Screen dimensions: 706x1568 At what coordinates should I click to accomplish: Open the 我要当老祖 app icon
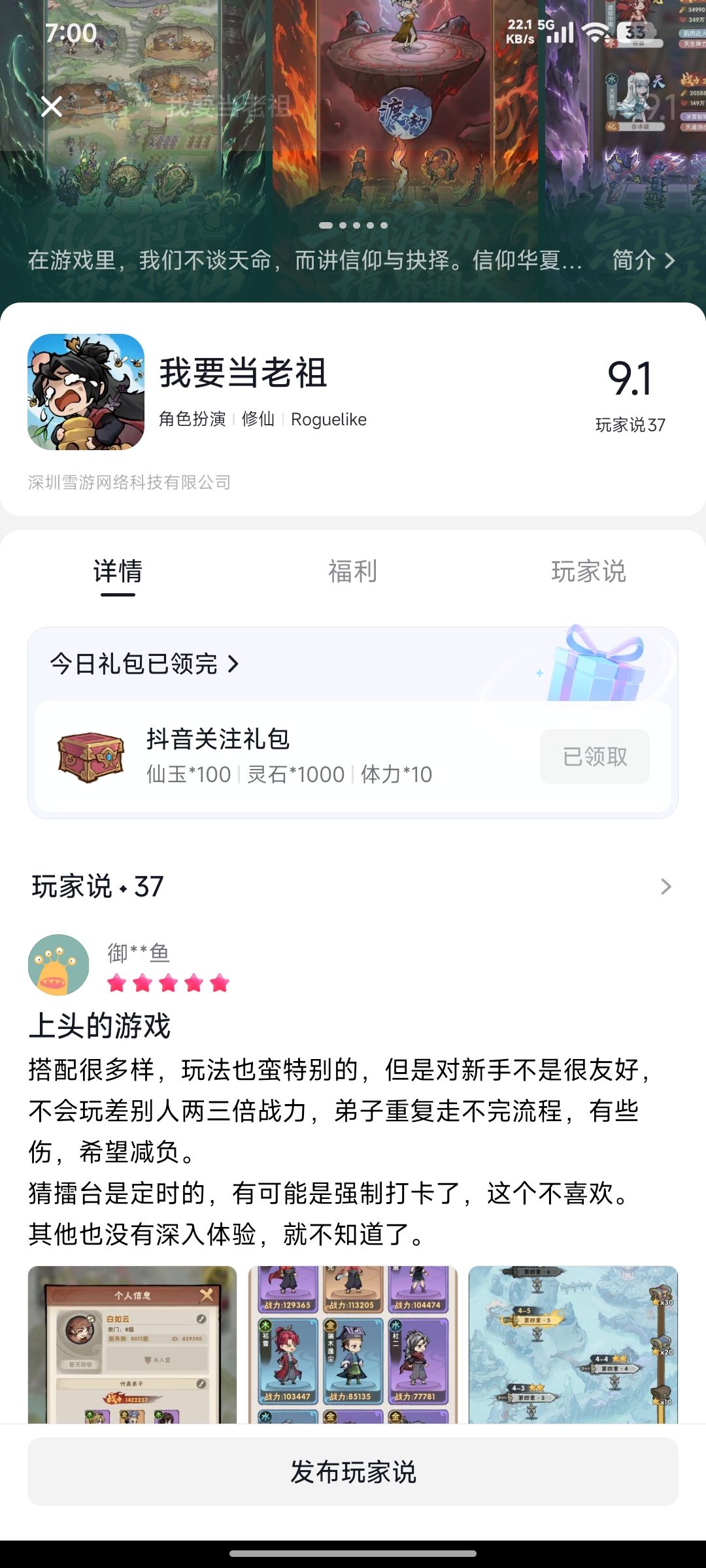(86, 392)
